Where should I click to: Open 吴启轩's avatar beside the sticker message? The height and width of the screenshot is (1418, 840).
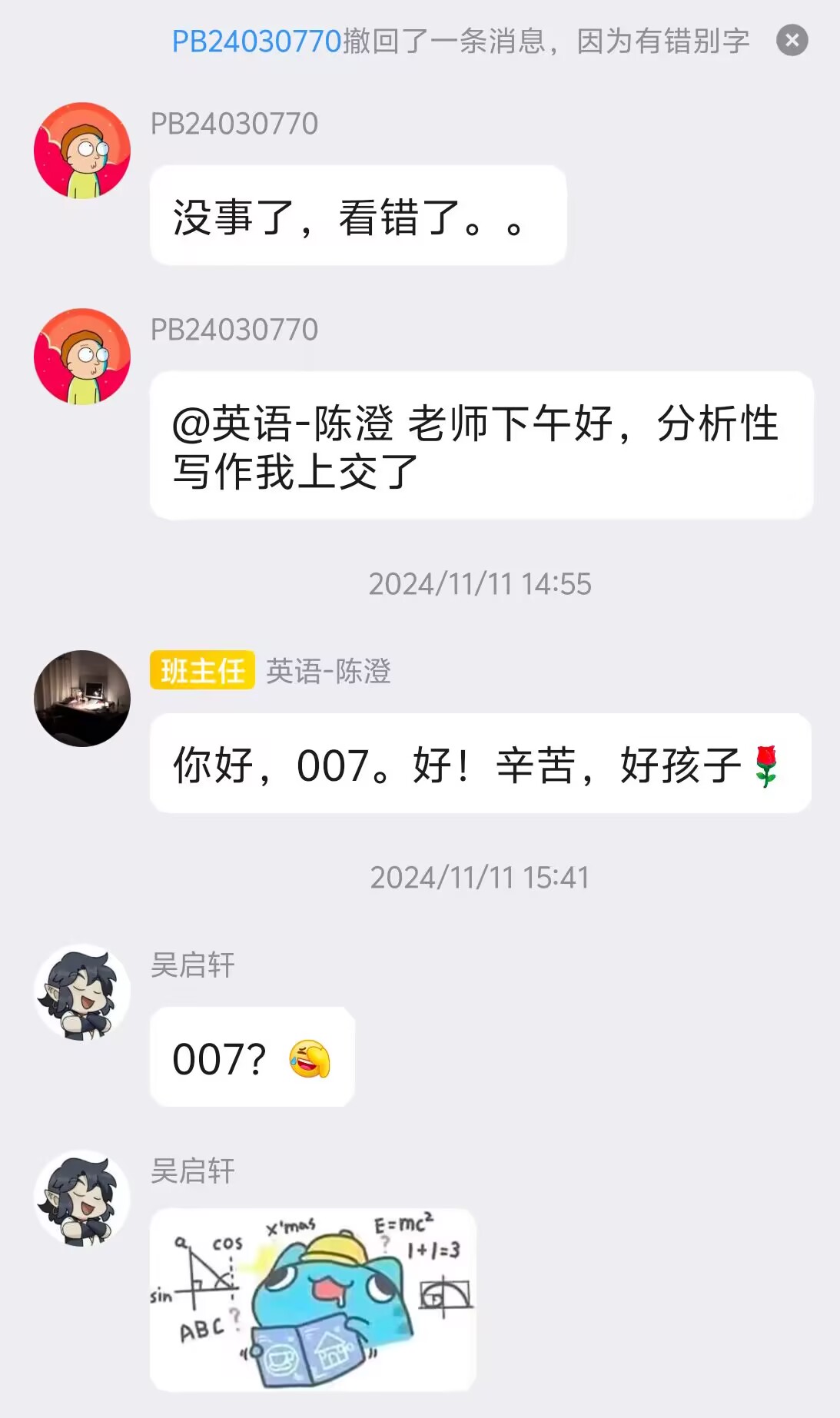82,1198
